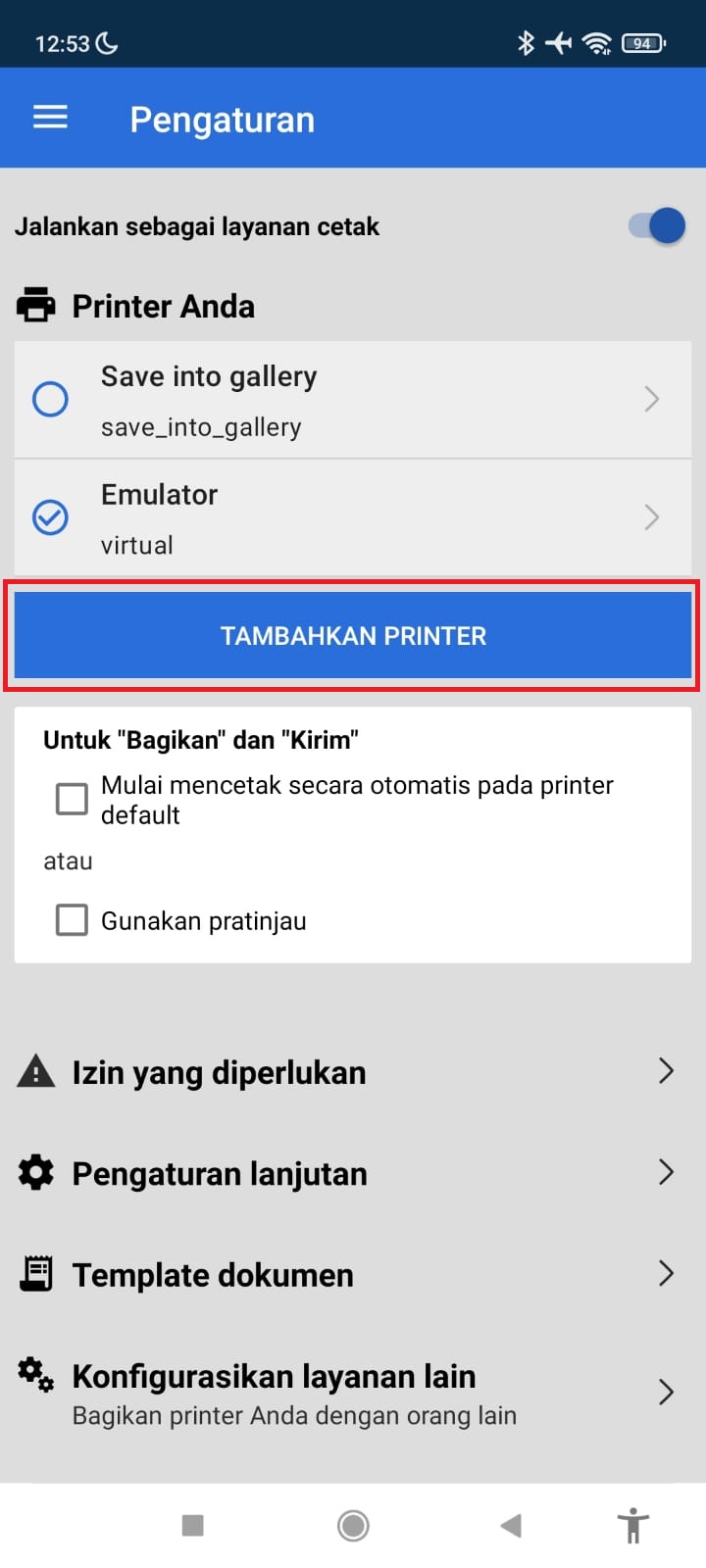Enable the Gunakan pratinjau checkbox
Screen dimensions: 706x1568
[x=72, y=920]
